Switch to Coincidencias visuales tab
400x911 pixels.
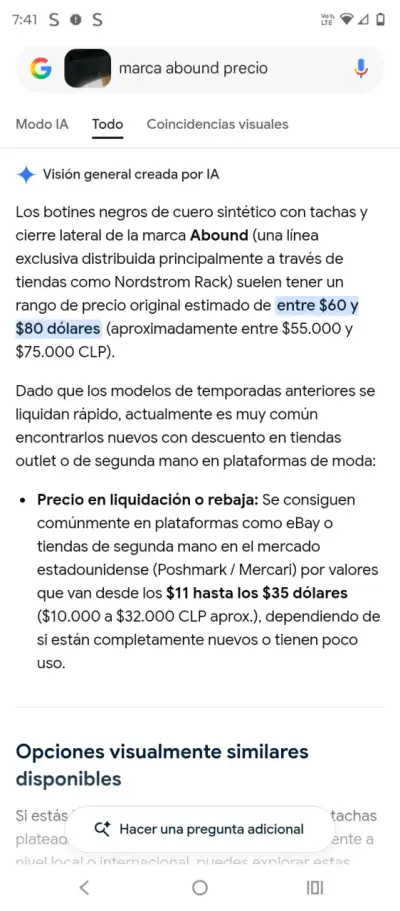(217, 124)
